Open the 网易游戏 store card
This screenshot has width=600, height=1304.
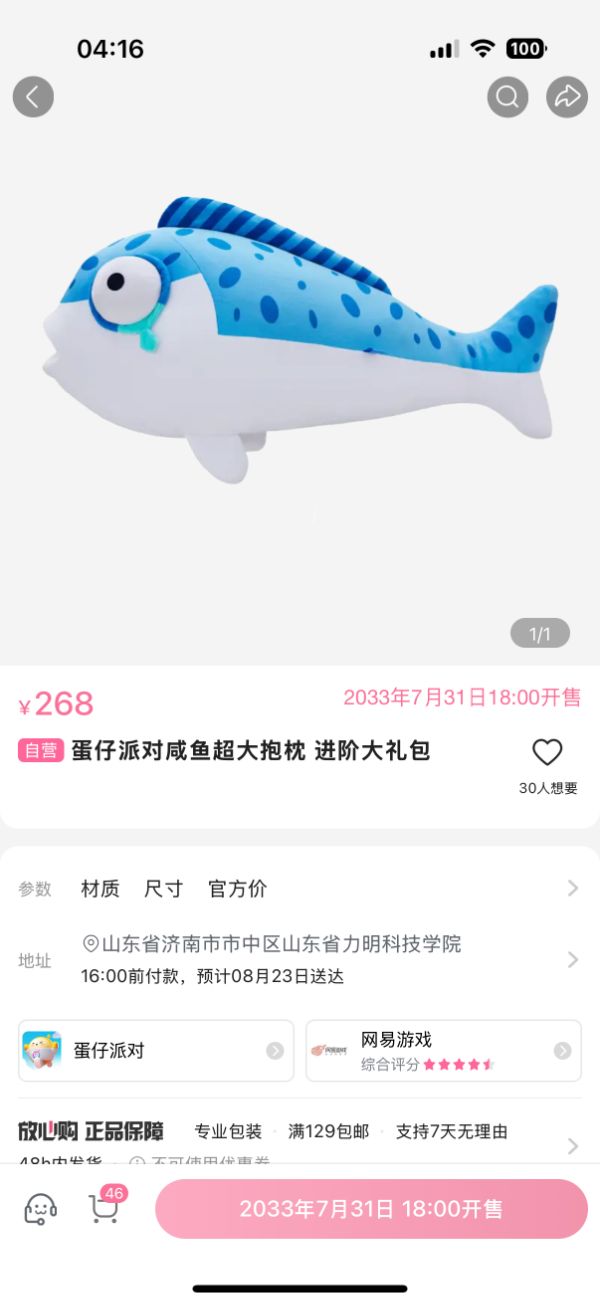pyautogui.click(x=443, y=1051)
